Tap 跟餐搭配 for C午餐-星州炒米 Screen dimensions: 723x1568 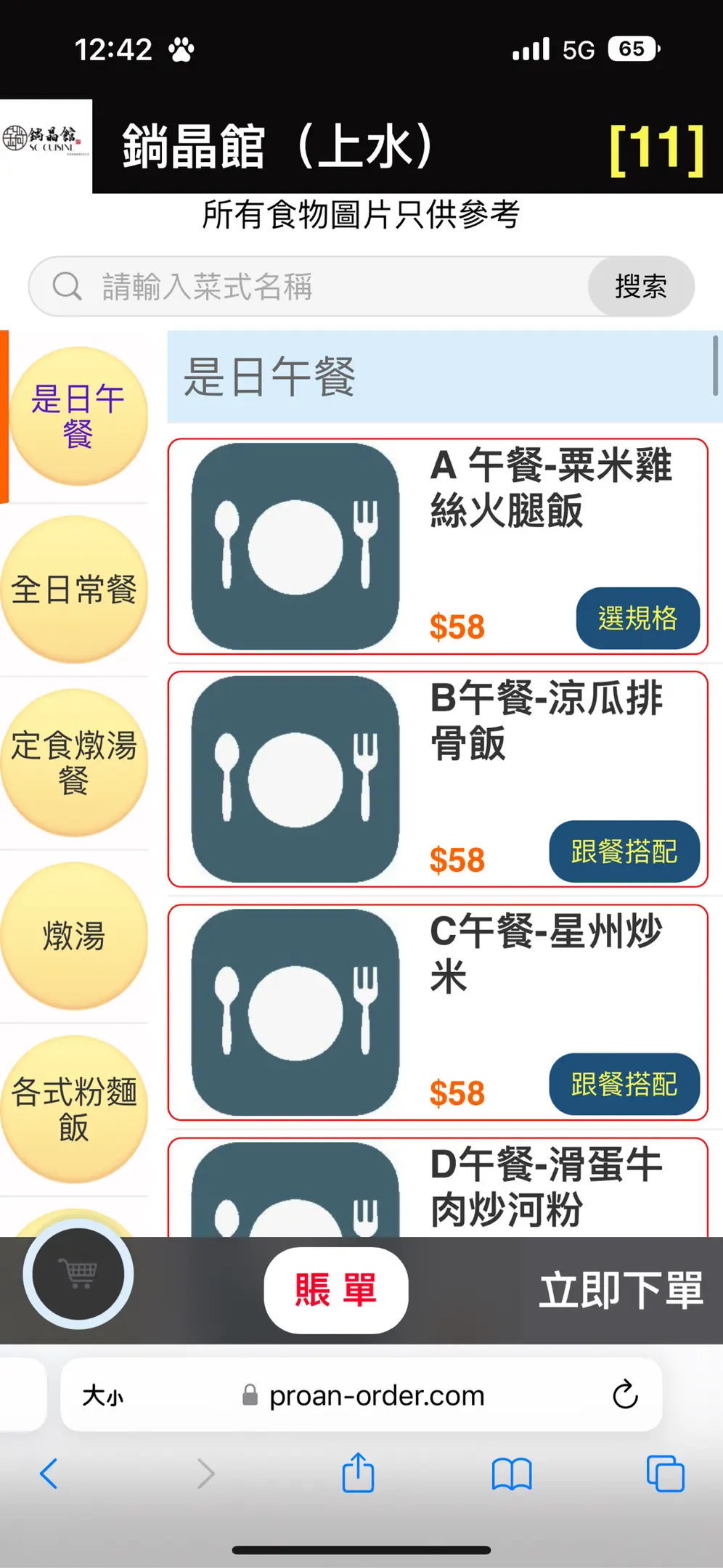(624, 1085)
